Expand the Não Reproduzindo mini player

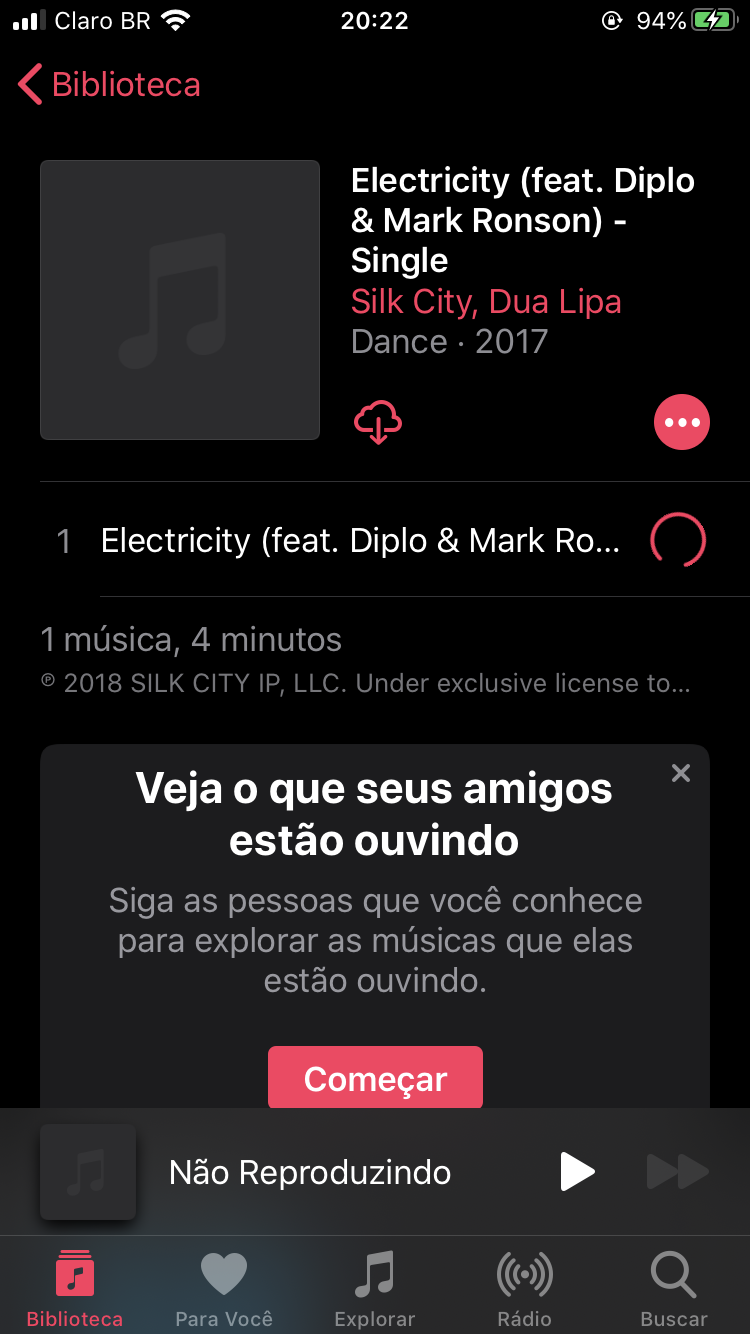[x=310, y=1172]
